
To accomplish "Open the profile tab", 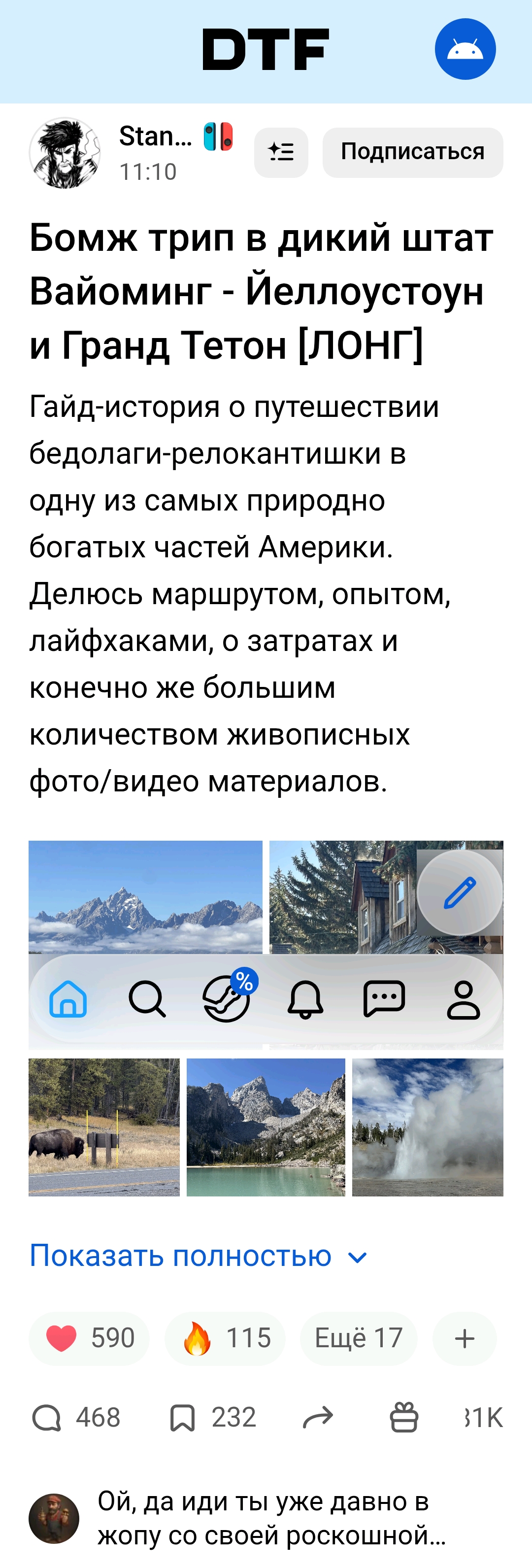I will tap(463, 999).
